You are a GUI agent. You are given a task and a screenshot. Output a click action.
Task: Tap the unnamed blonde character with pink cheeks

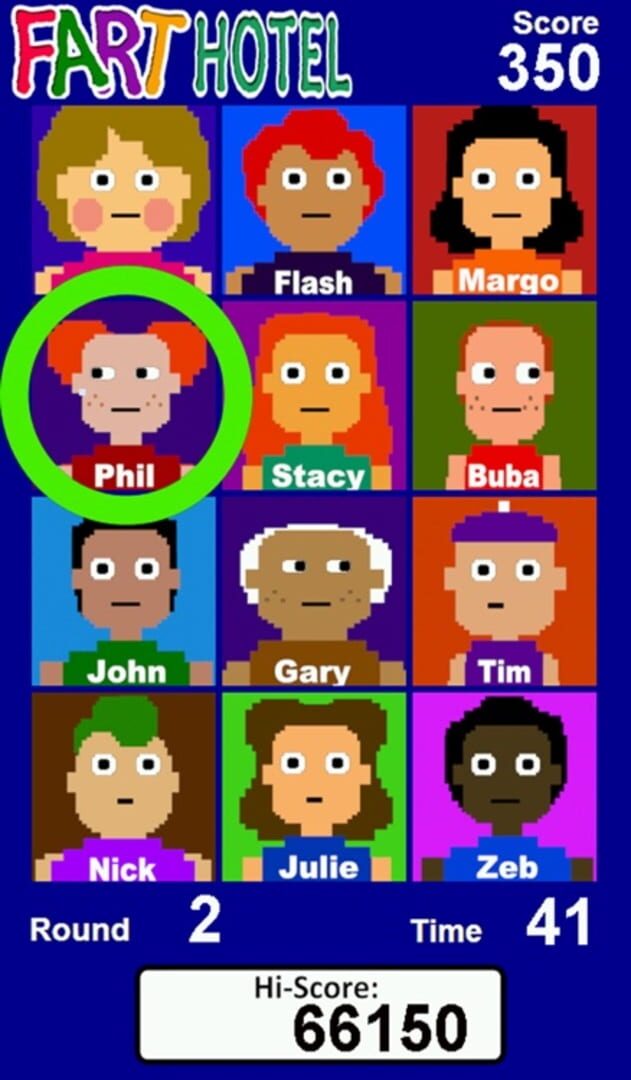(x=124, y=200)
